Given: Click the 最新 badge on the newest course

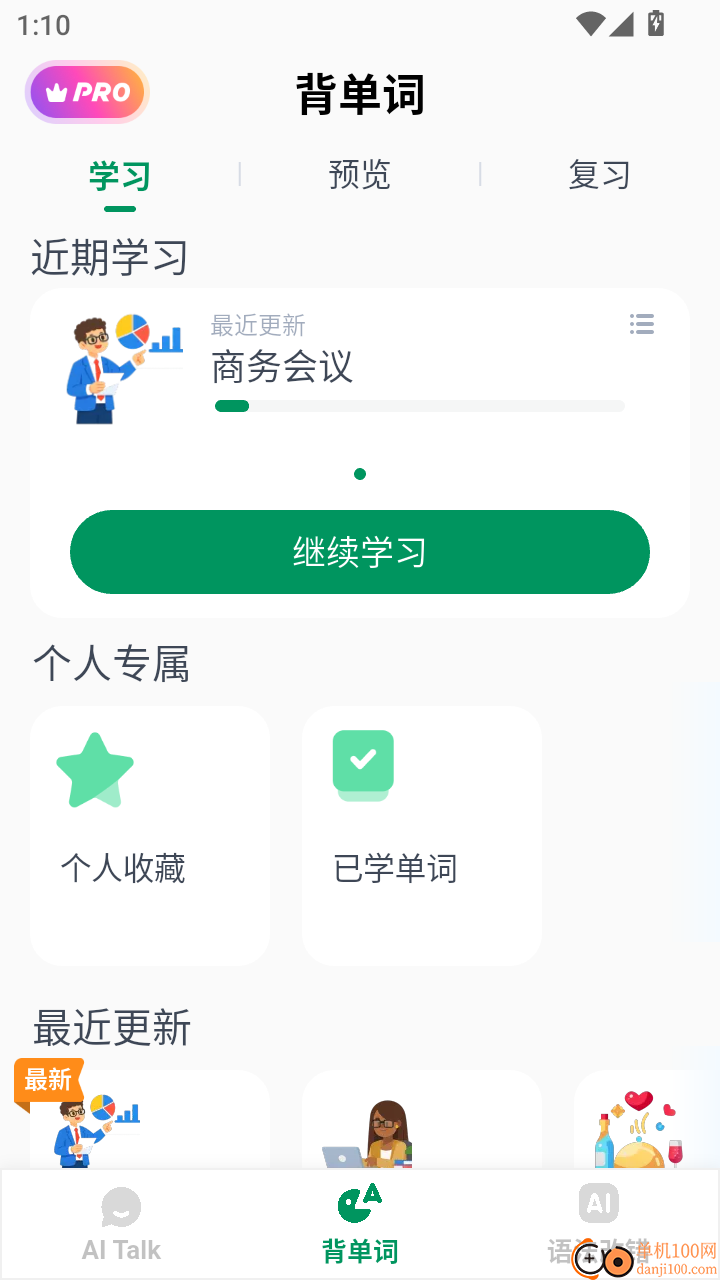Looking at the screenshot, I should (x=47, y=1081).
